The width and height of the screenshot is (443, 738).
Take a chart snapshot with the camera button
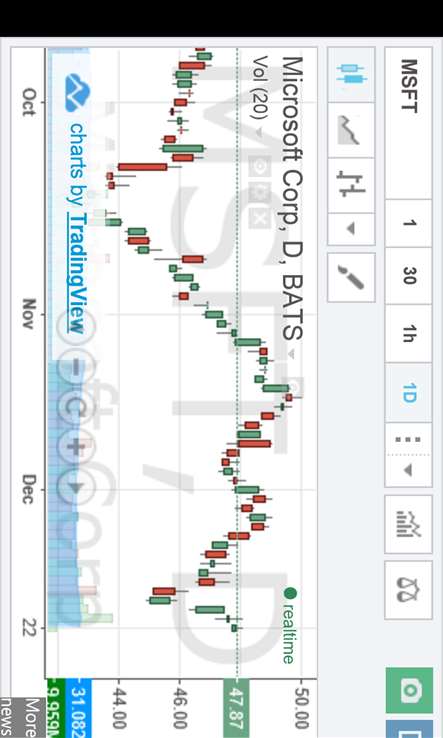click(x=409, y=690)
